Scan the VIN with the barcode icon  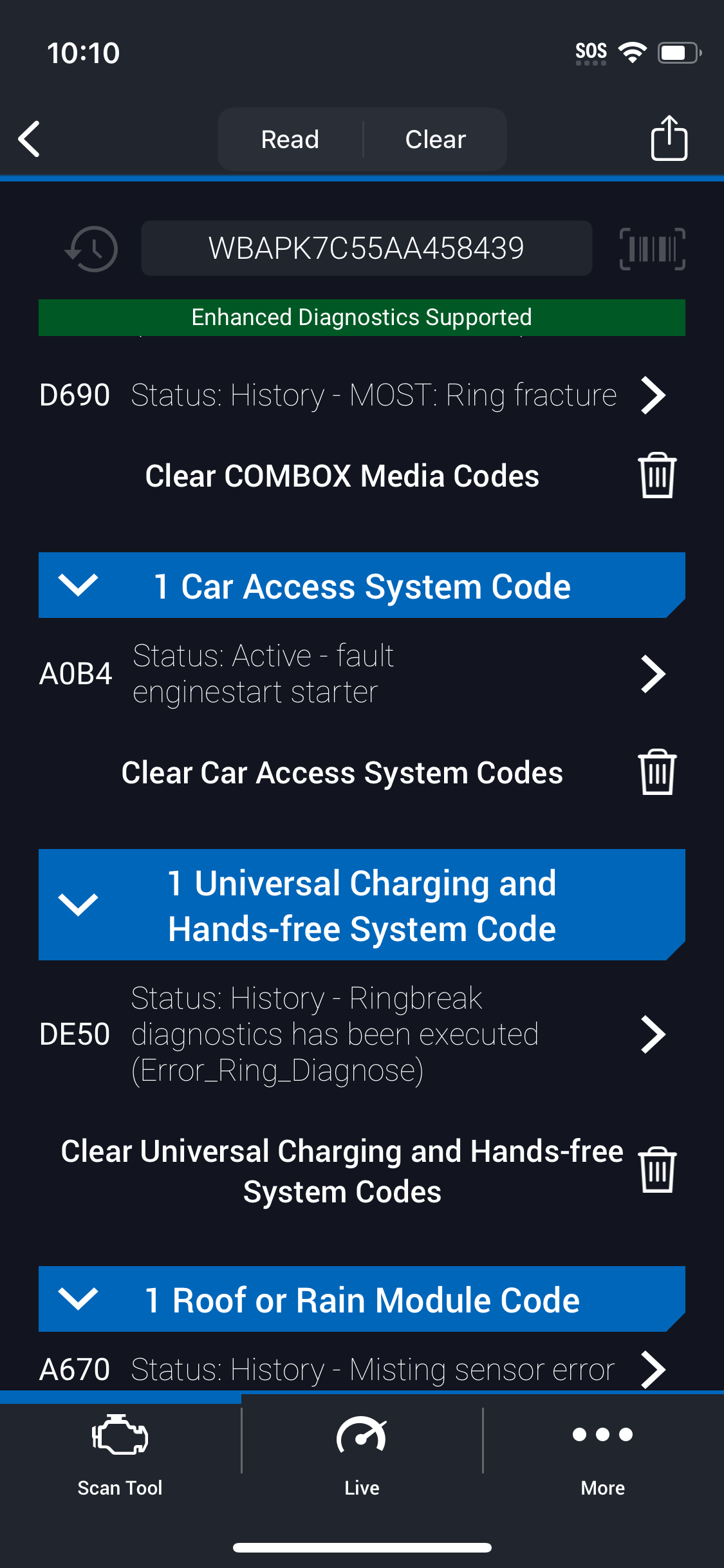[652, 248]
